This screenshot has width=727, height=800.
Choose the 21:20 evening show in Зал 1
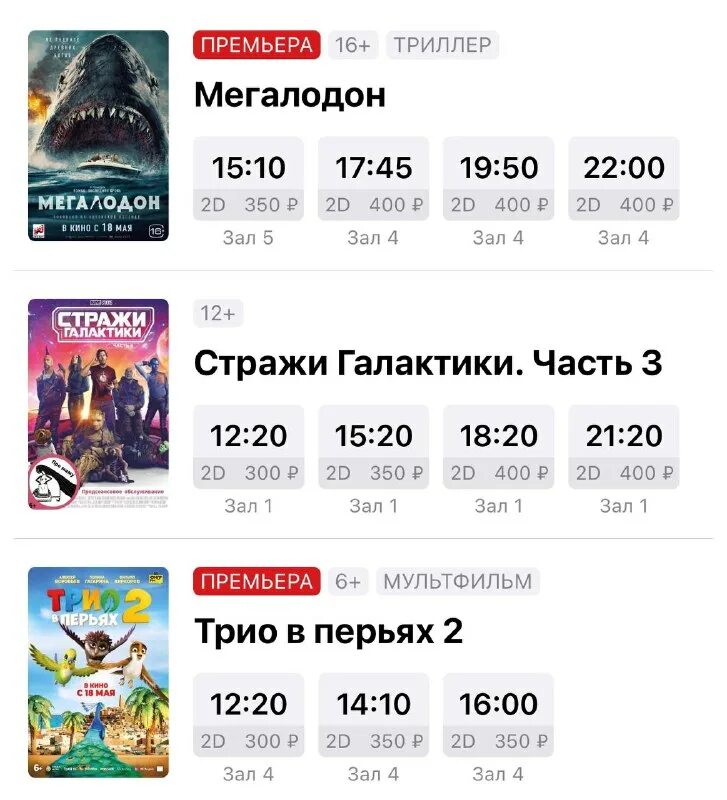(x=623, y=447)
